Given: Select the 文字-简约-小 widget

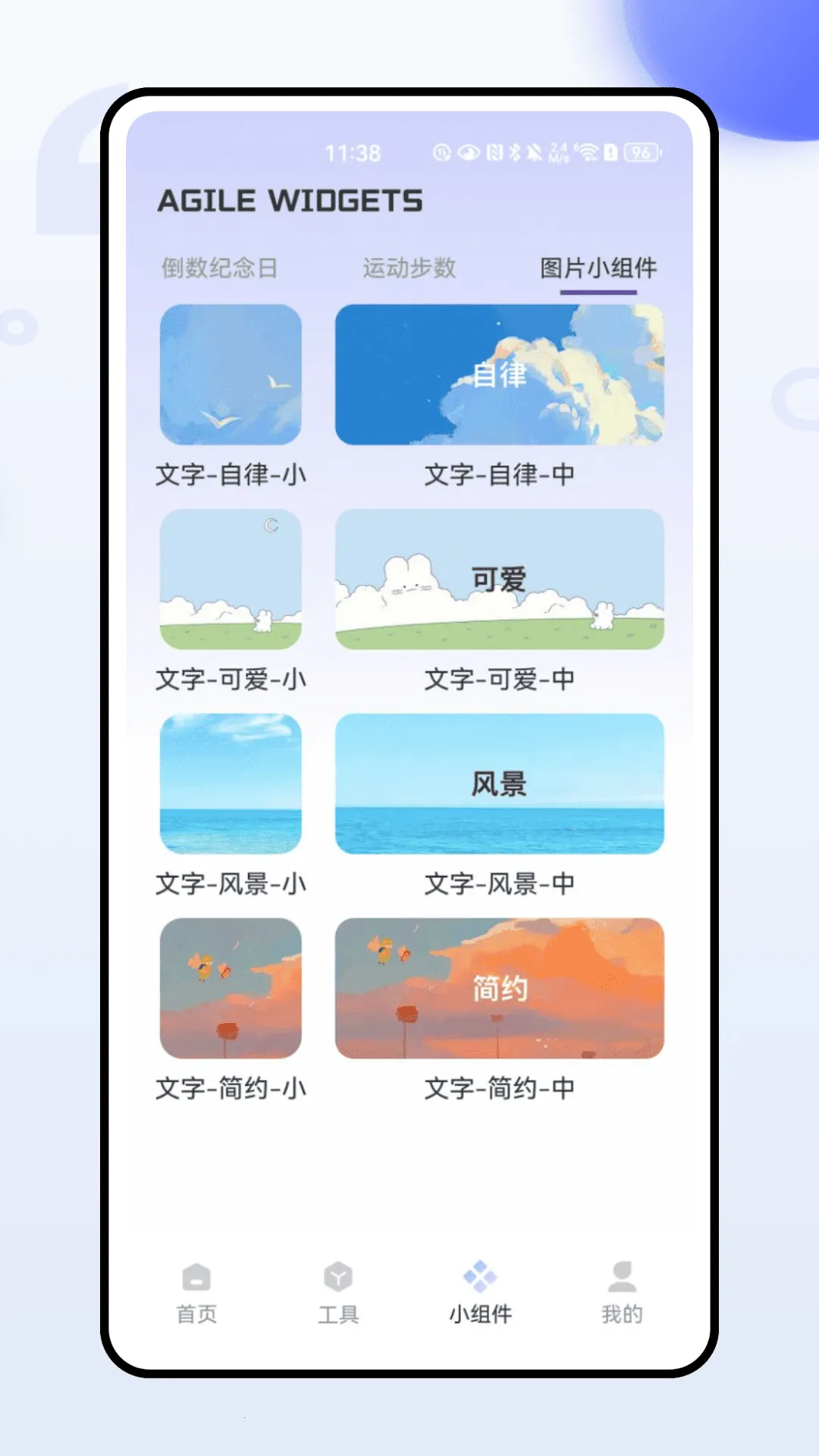Looking at the screenshot, I should (231, 988).
